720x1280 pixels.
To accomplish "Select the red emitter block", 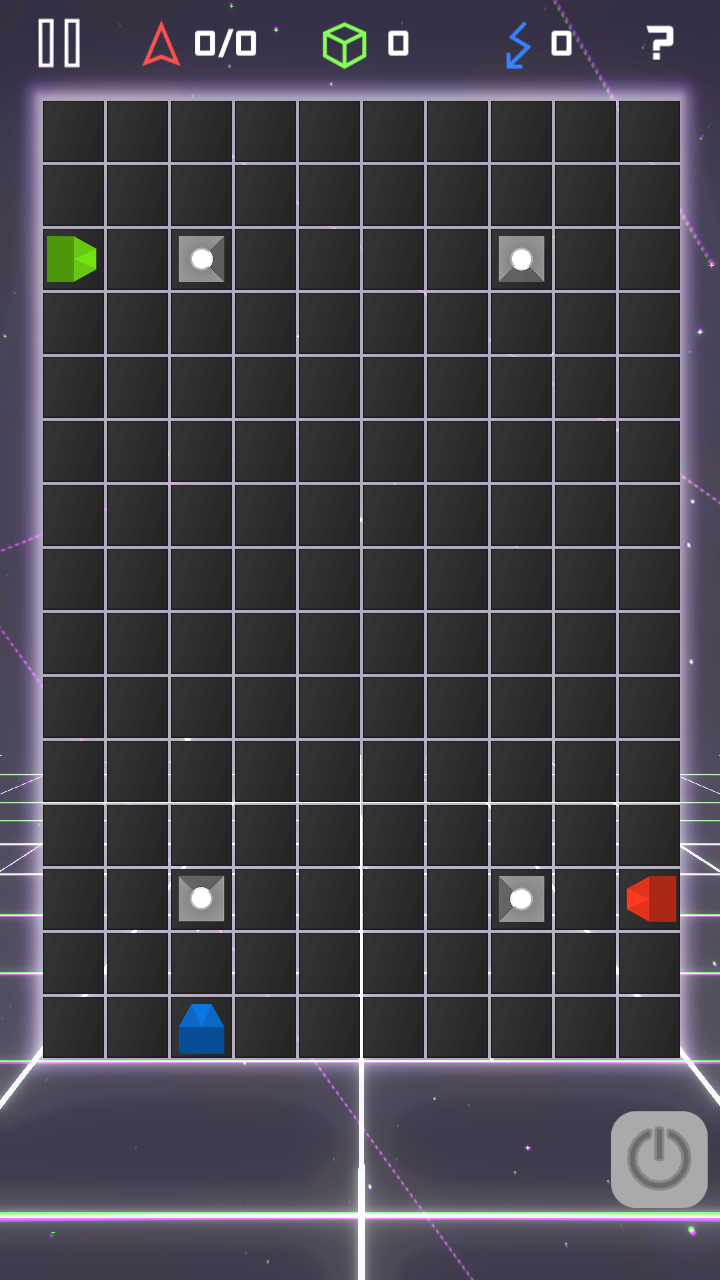I will (x=651, y=899).
